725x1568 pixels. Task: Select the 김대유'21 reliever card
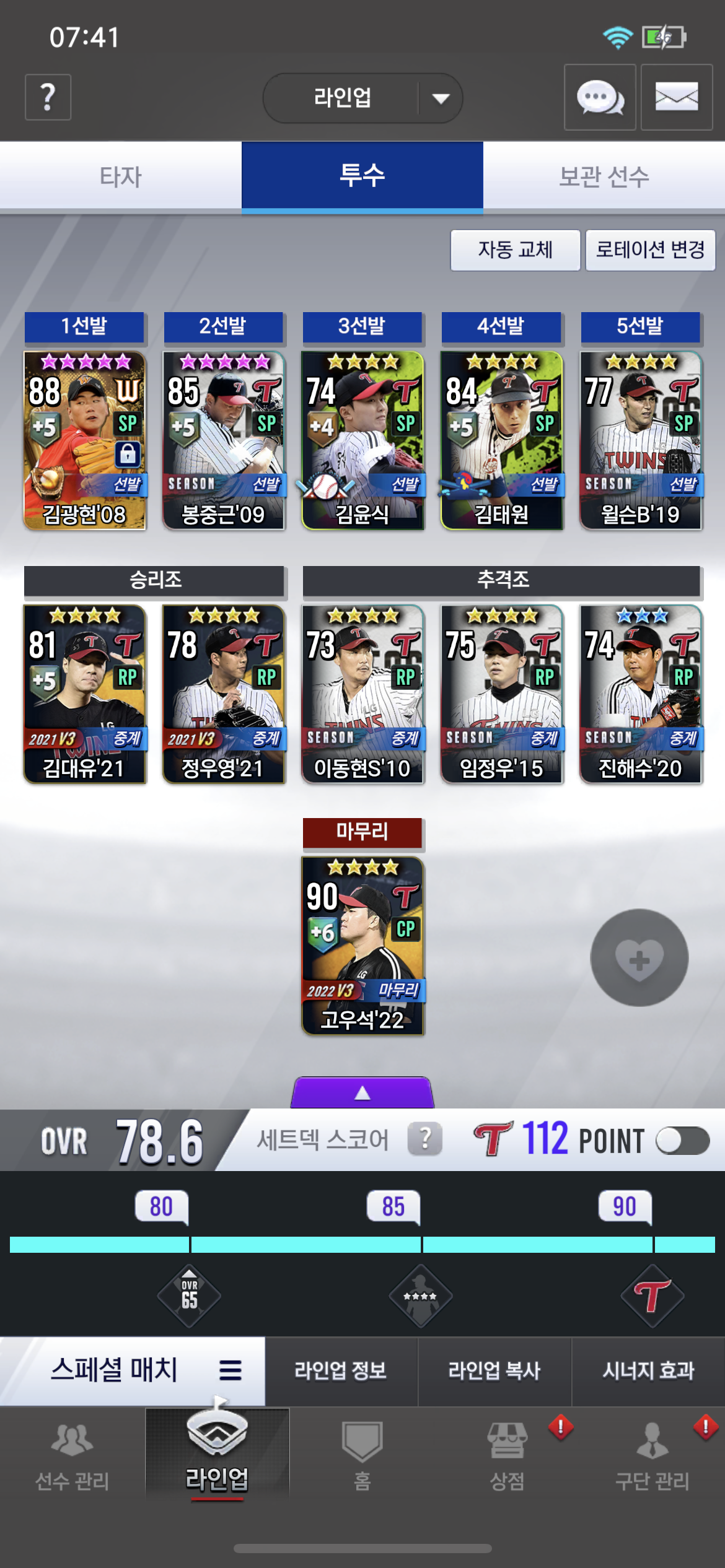[x=84, y=694]
